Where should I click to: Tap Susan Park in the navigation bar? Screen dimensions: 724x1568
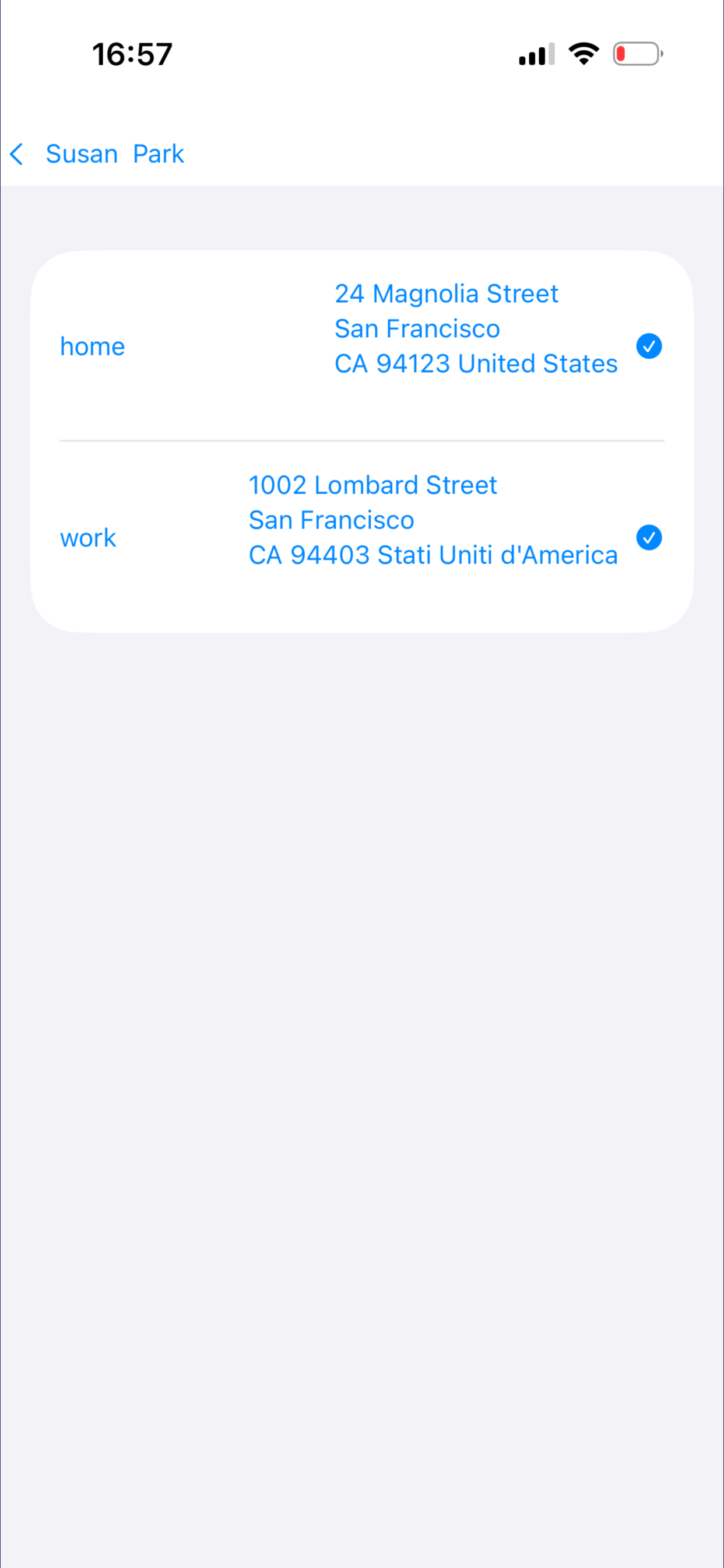(x=114, y=154)
